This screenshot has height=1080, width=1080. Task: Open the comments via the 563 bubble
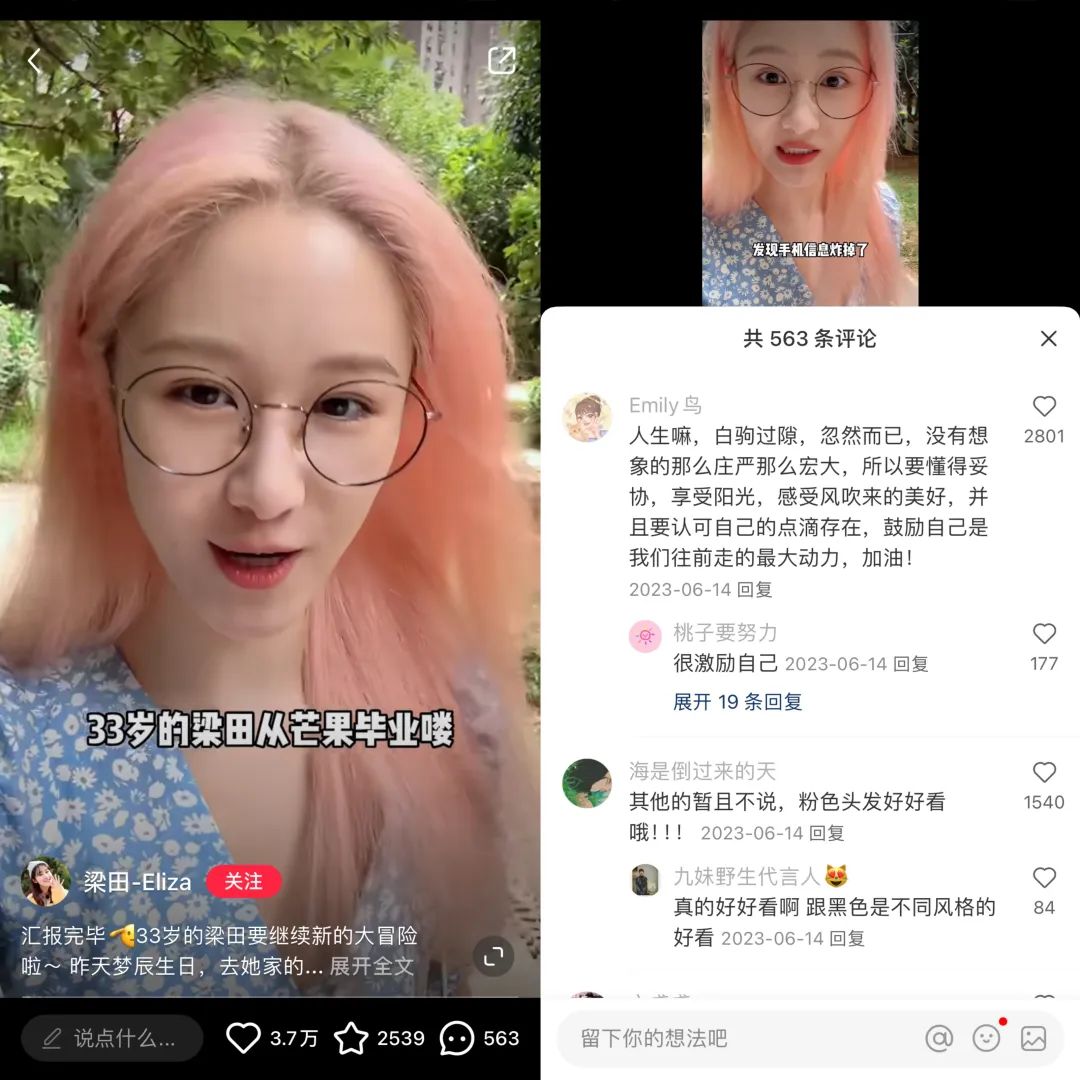coord(457,1038)
